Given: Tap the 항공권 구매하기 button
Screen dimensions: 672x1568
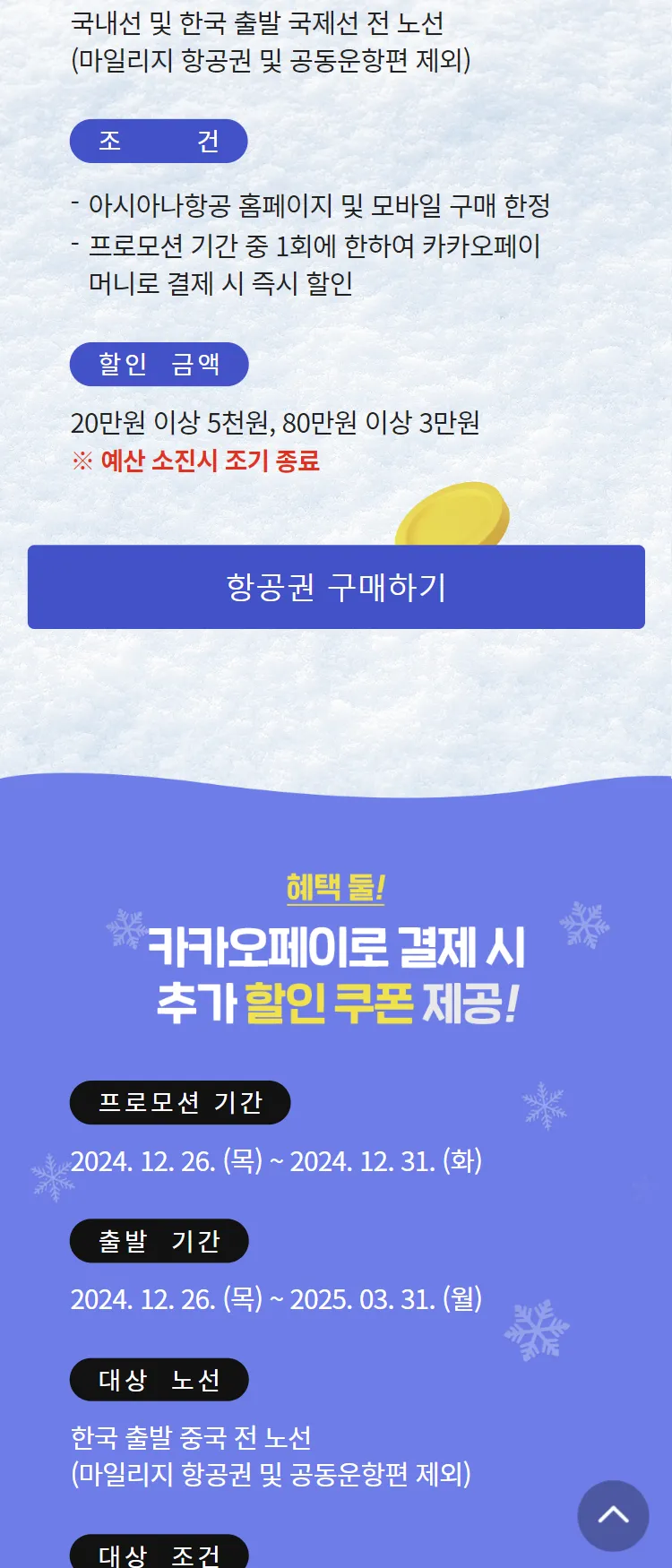Looking at the screenshot, I should (x=336, y=587).
